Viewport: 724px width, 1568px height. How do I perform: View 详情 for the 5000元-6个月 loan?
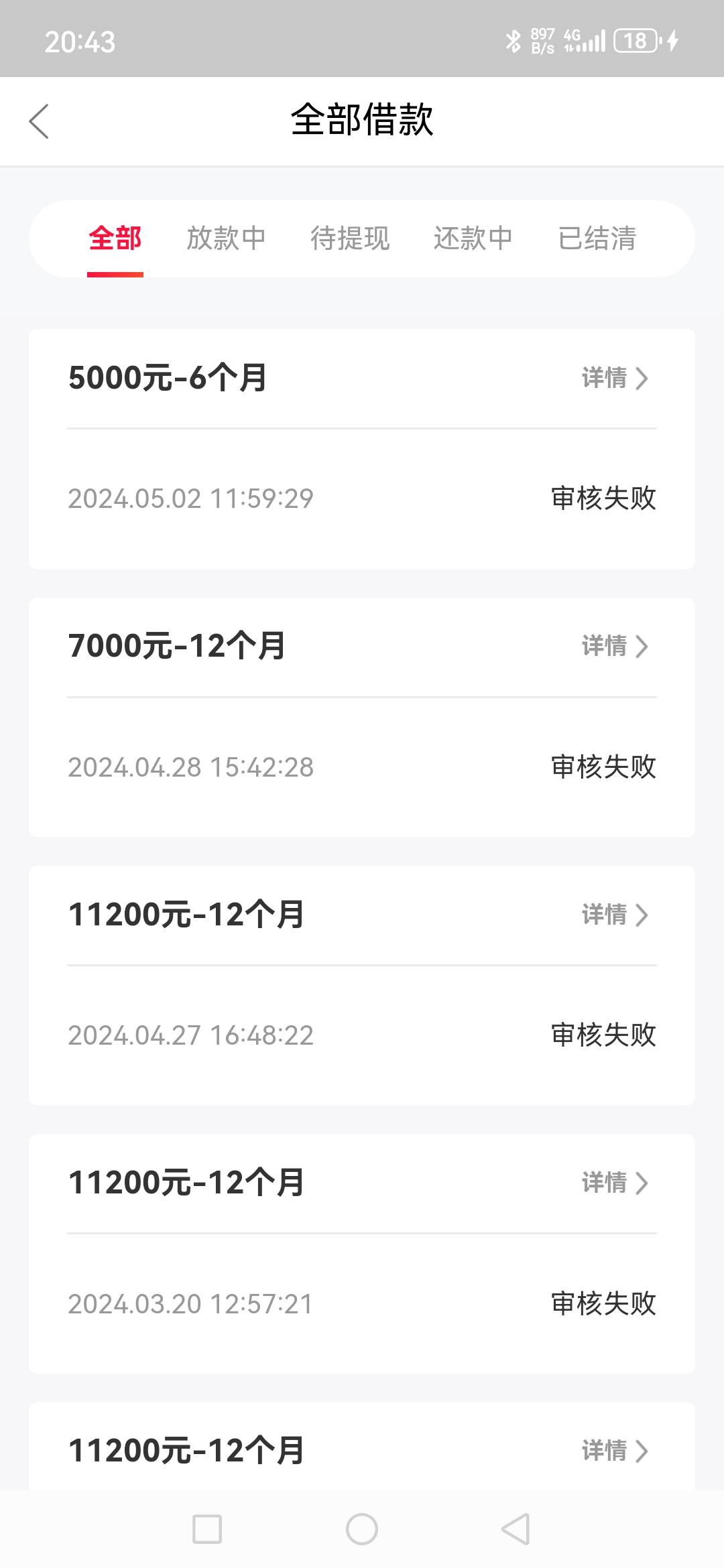(x=615, y=378)
